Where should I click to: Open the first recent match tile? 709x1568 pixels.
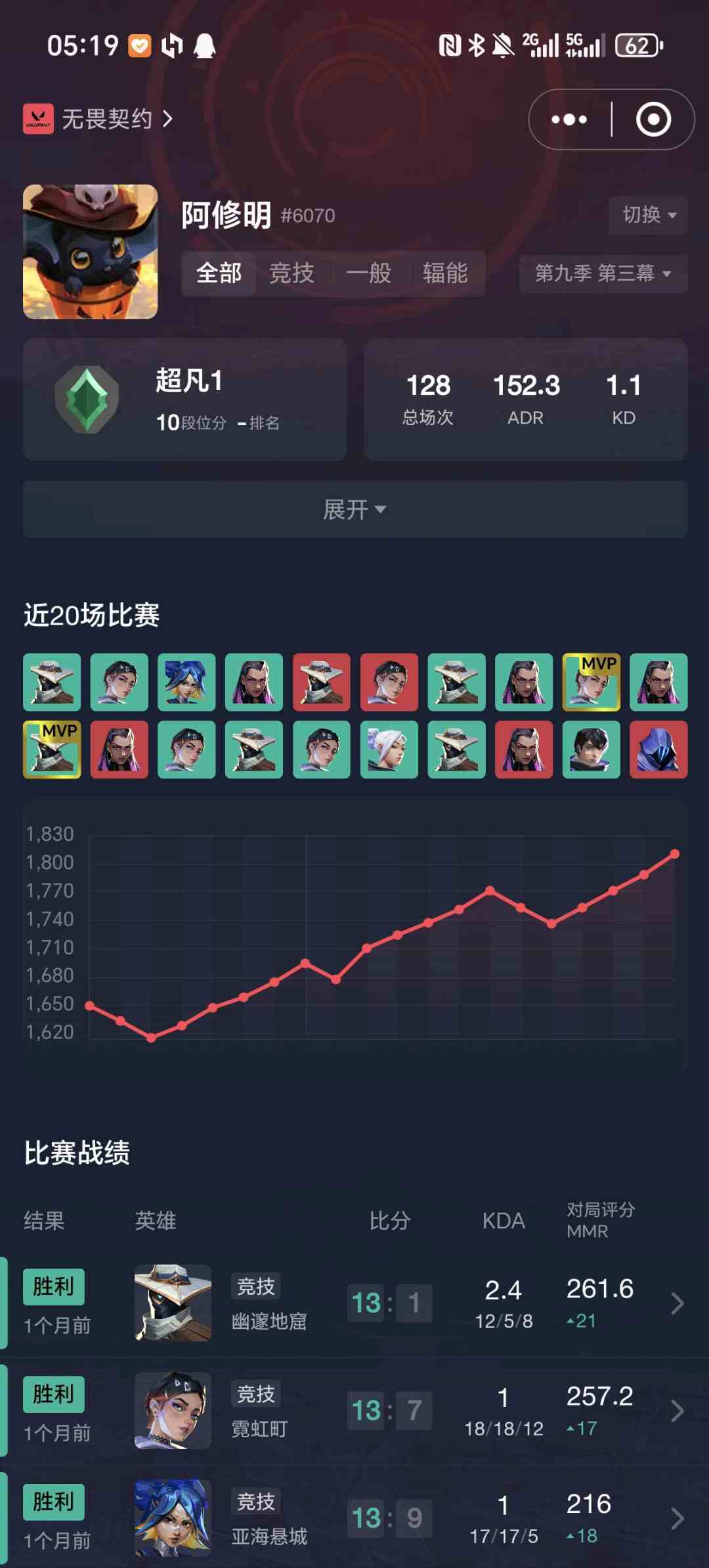[52, 682]
